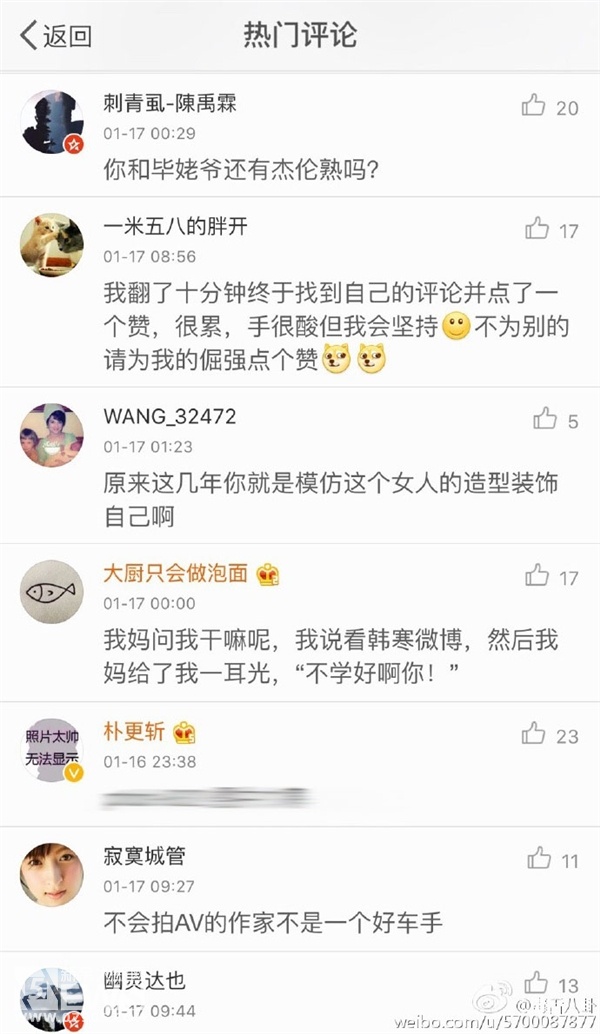This screenshot has width=600, height=1034.
Task: Like the comment by 大厨只会做泡面
Action: [538, 575]
